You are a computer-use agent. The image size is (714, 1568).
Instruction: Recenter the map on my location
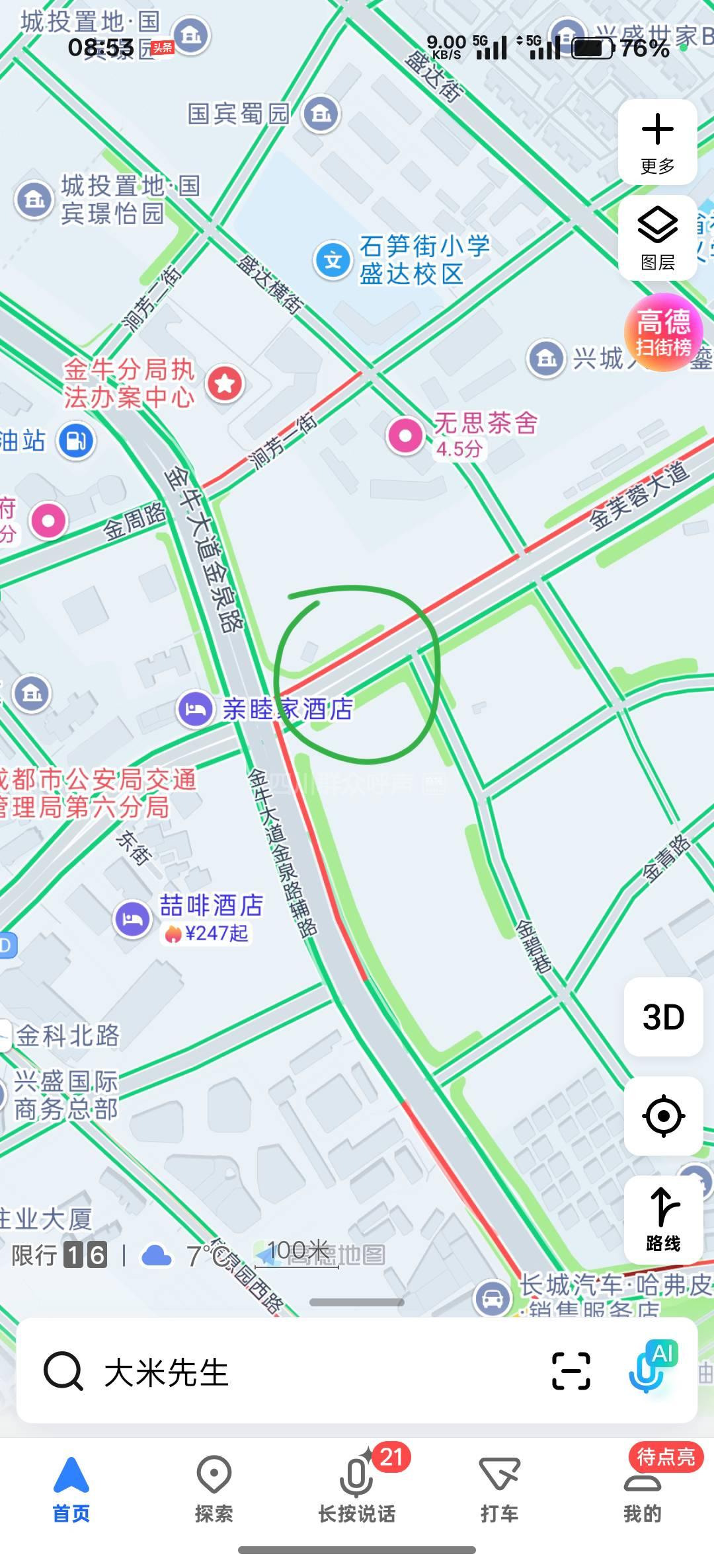point(663,1116)
